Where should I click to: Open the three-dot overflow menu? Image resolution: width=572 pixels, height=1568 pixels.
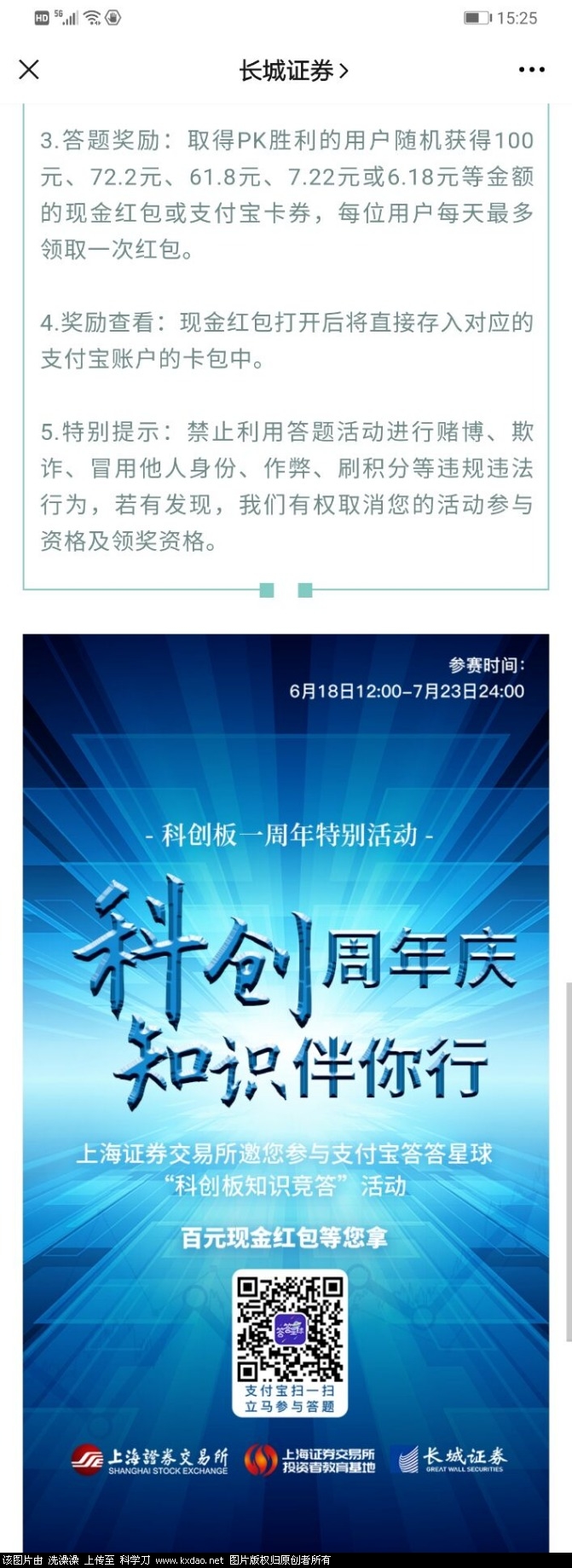tap(531, 70)
